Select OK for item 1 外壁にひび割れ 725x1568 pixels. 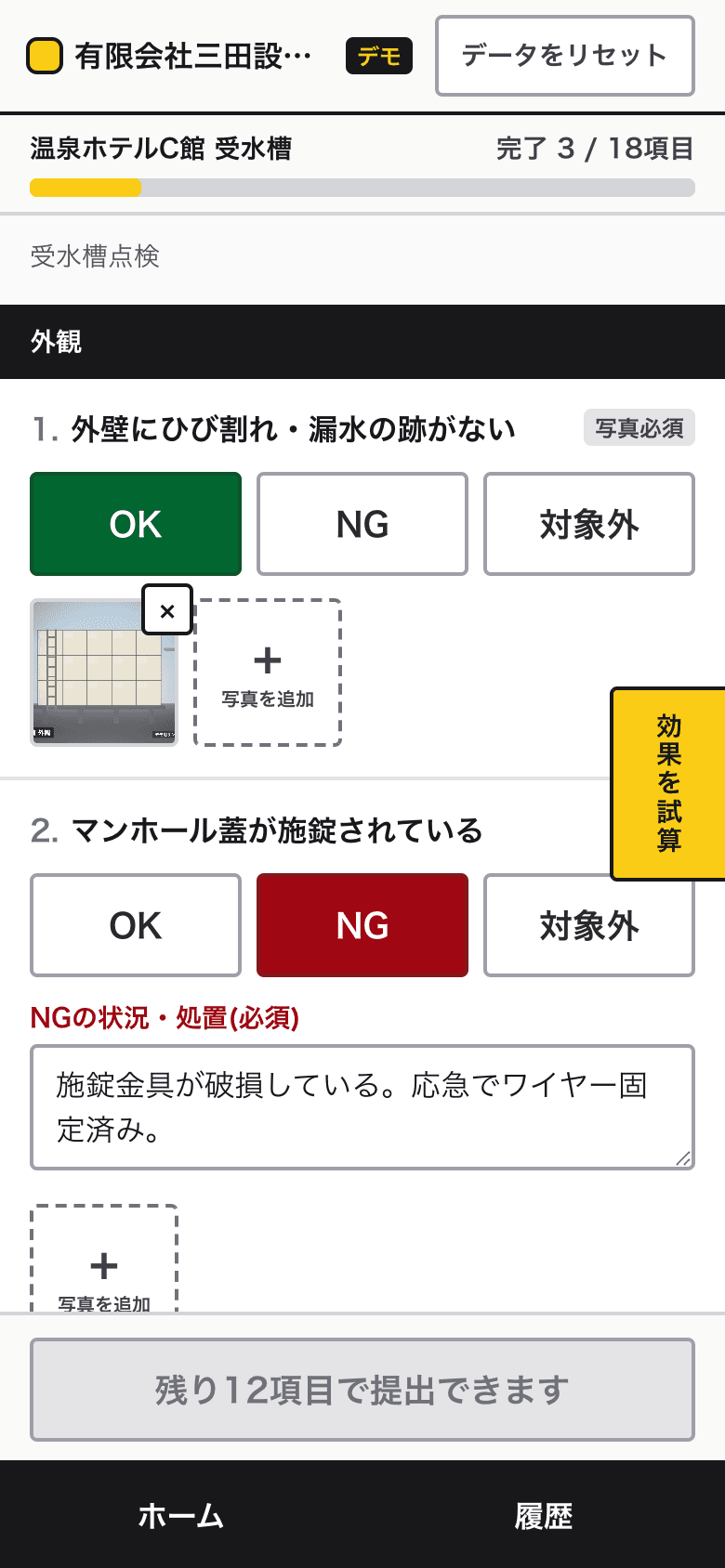136,524
